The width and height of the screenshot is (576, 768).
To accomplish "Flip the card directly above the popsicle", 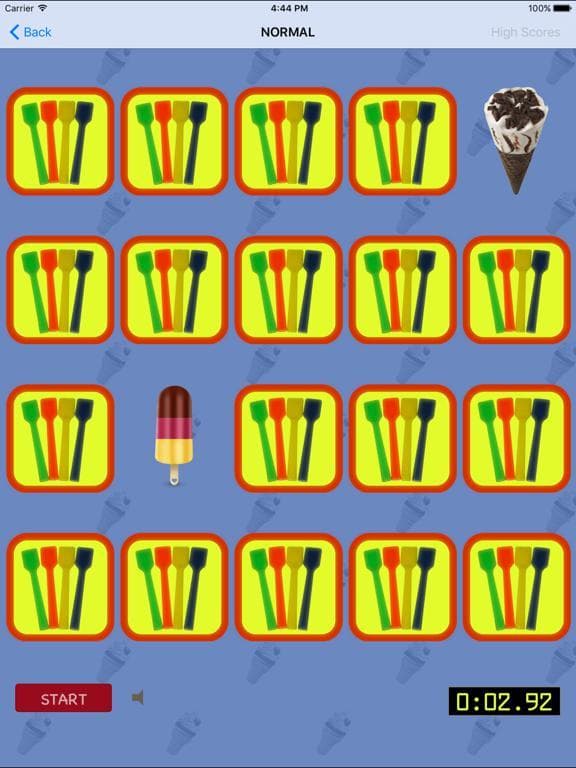I will tap(174, 290).
